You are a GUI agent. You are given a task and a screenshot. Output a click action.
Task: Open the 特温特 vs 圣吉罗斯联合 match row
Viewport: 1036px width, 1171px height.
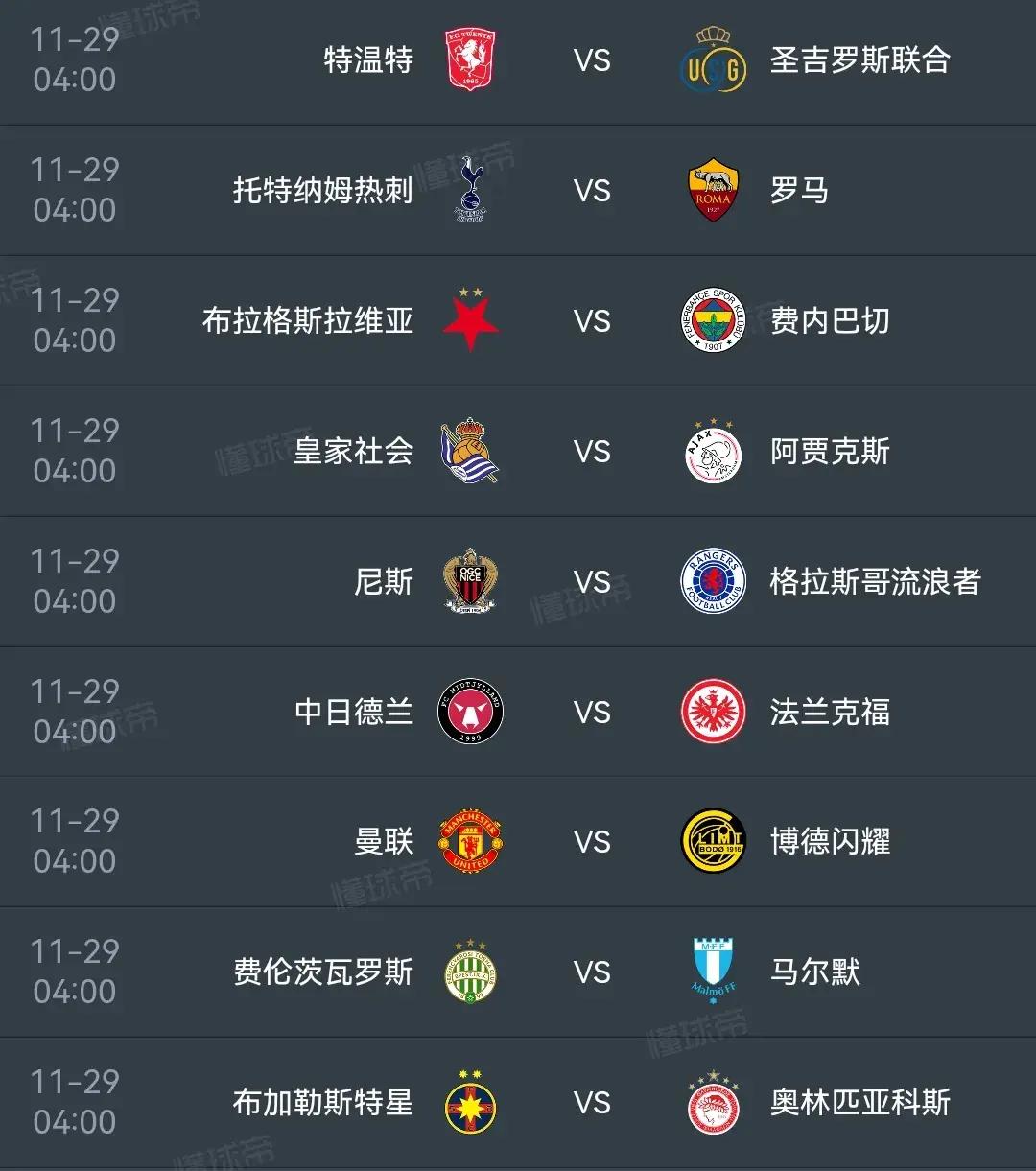[518, 60]
